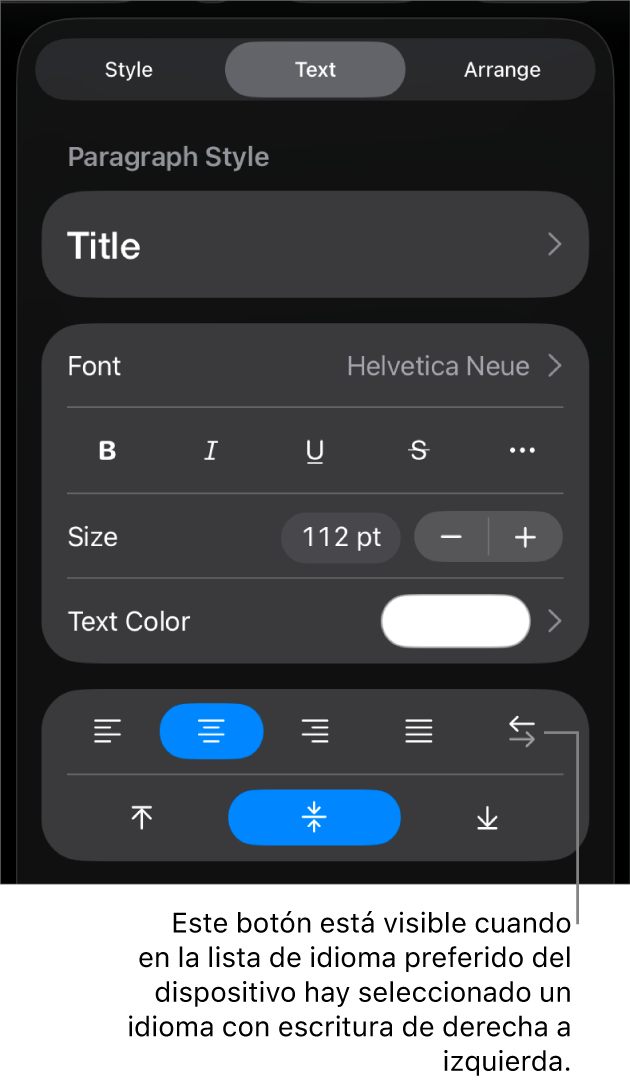Switch to the Style tab
The height and width of the screenshot is (1091, 630).
click(129, 70)
